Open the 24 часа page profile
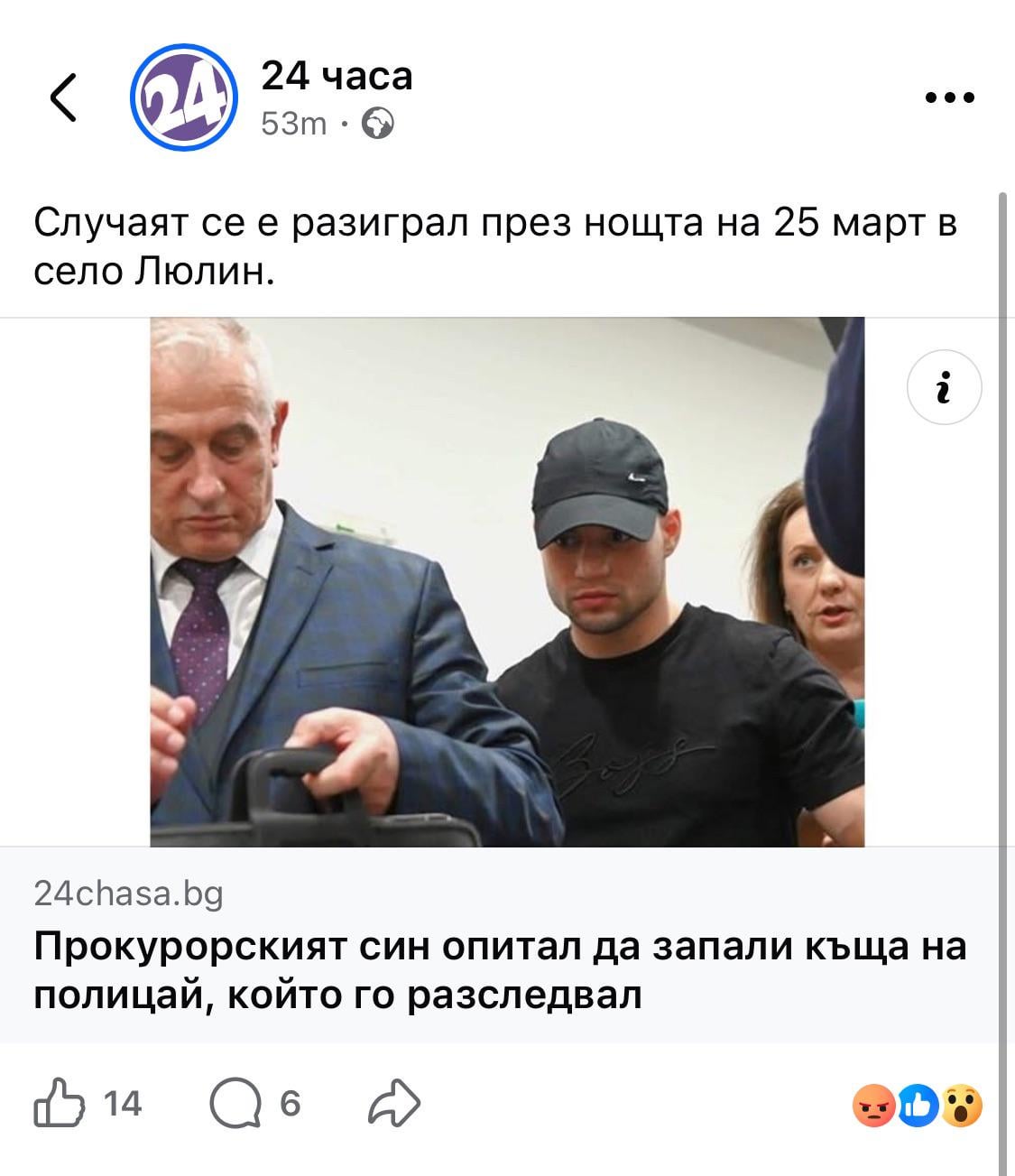The height and width of the screenshot is (1176, 1015). pos(336,77)
